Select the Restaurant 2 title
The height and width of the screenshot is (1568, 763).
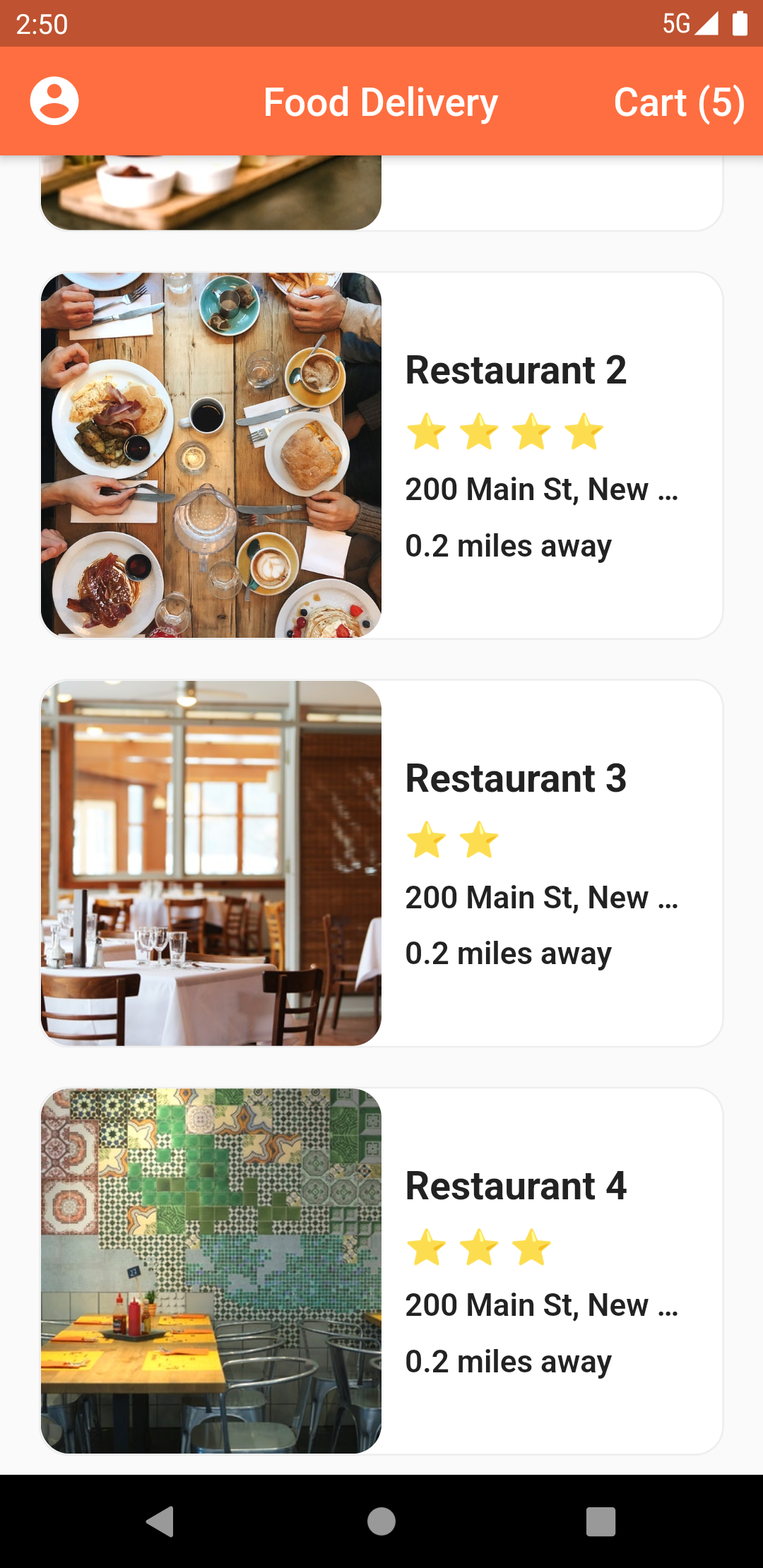pyautogui.click(x=517, y=369)
